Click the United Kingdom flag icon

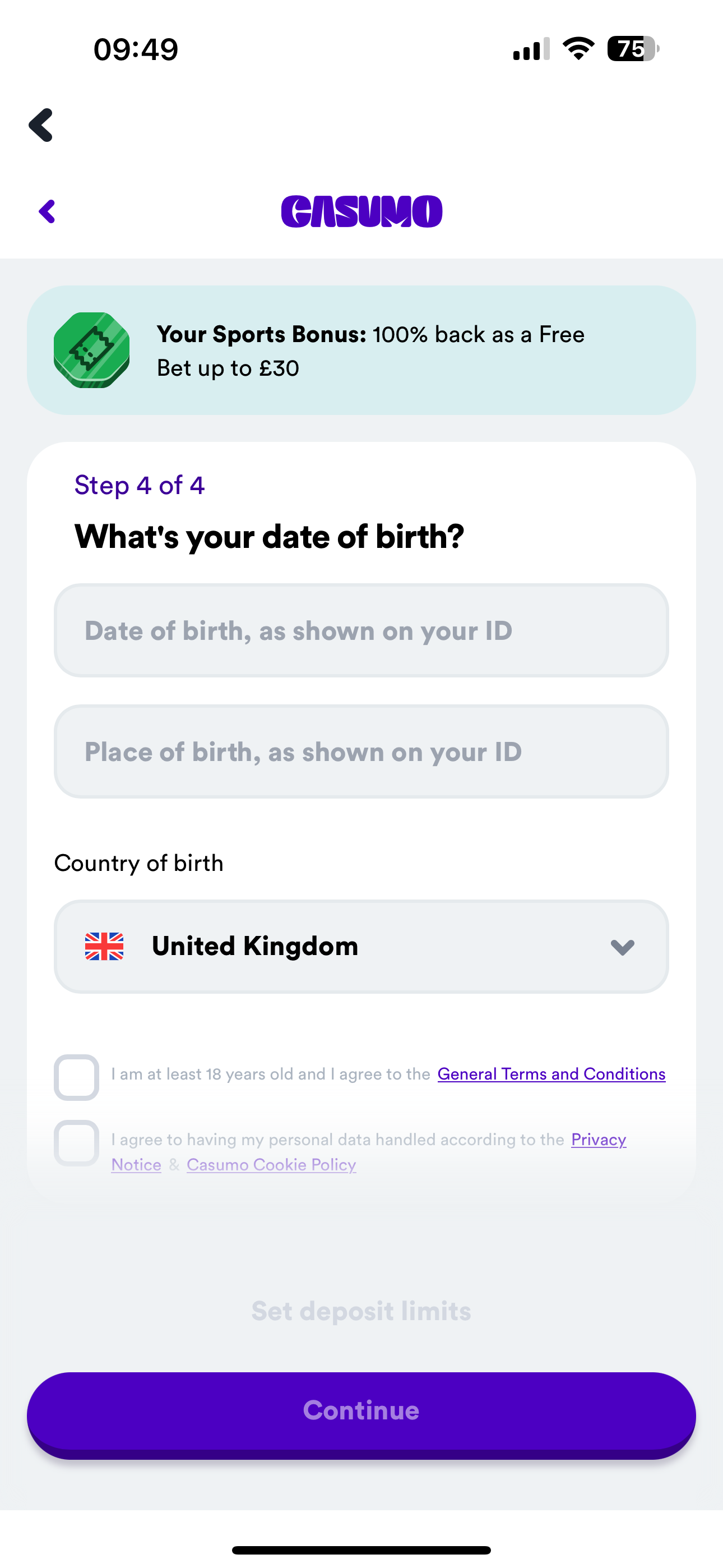click(x=104, y=946)
